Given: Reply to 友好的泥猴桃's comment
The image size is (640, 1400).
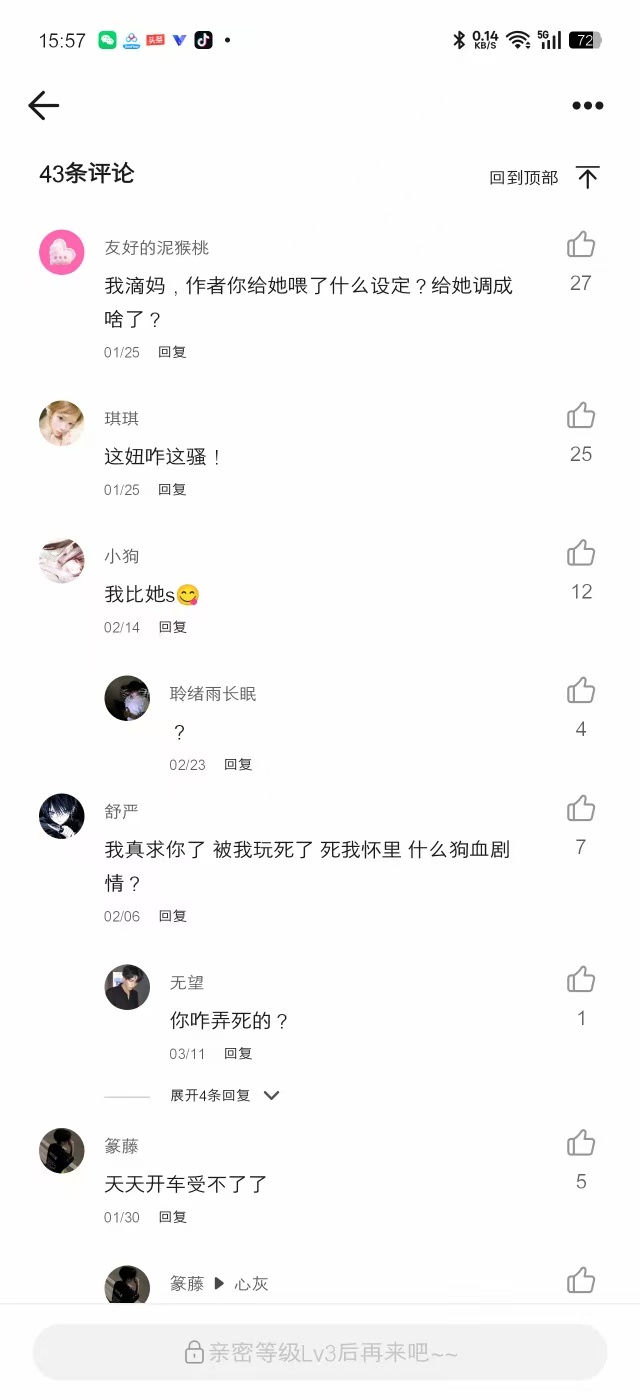Looking at the screenshot, I should 172,352.
